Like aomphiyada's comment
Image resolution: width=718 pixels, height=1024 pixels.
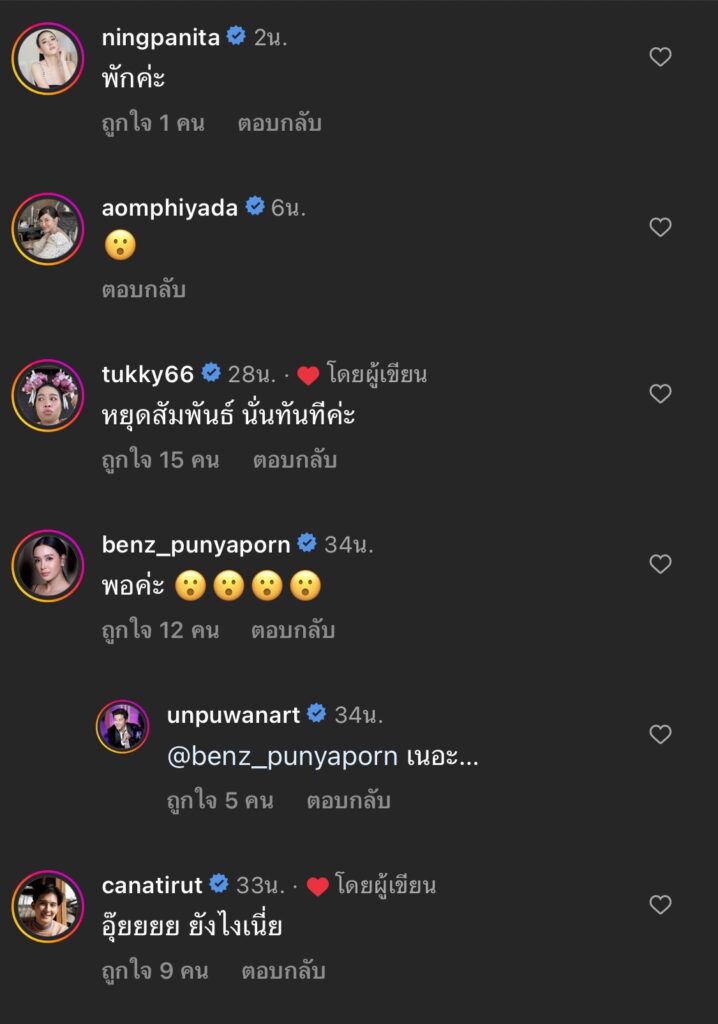tap(660, 228)
